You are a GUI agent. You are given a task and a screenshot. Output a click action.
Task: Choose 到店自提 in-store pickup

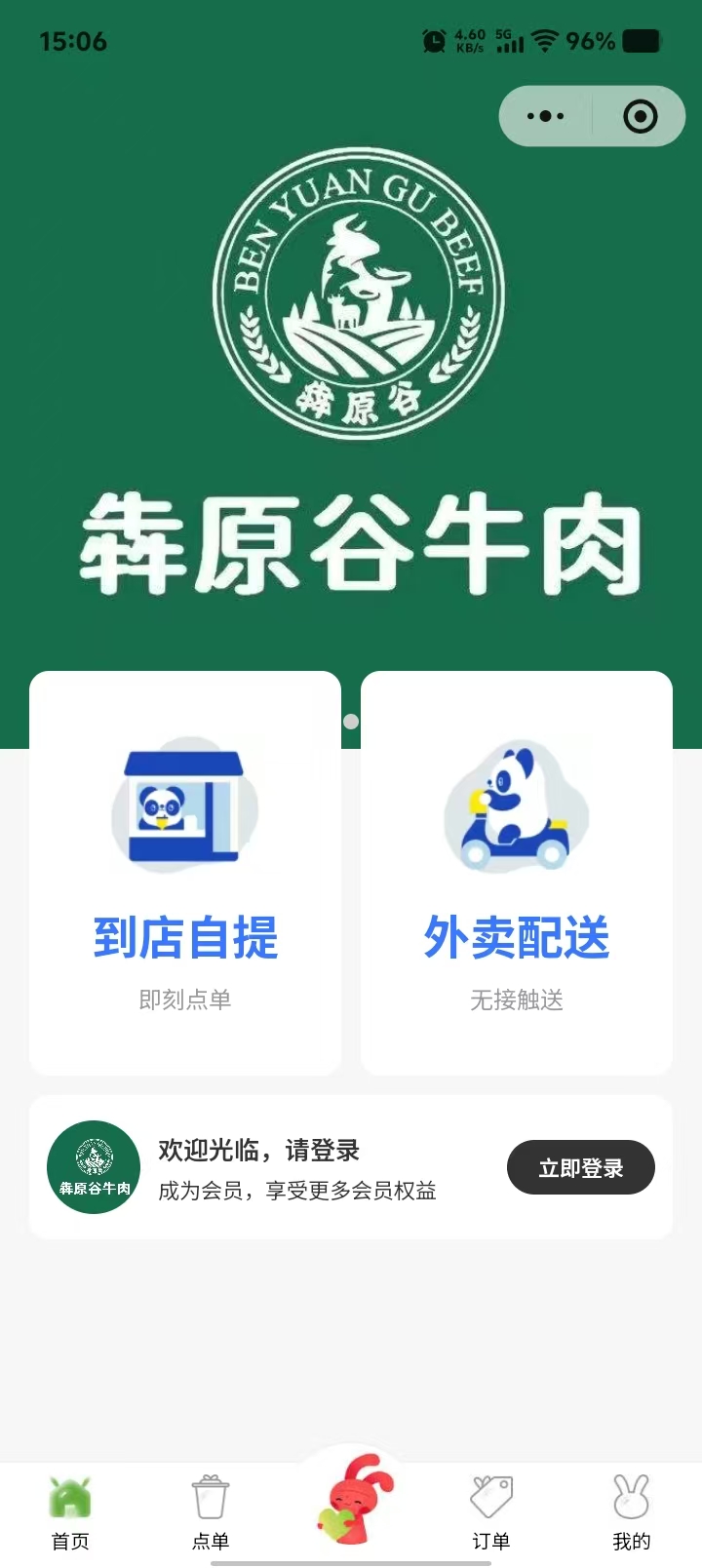point(185,873)
